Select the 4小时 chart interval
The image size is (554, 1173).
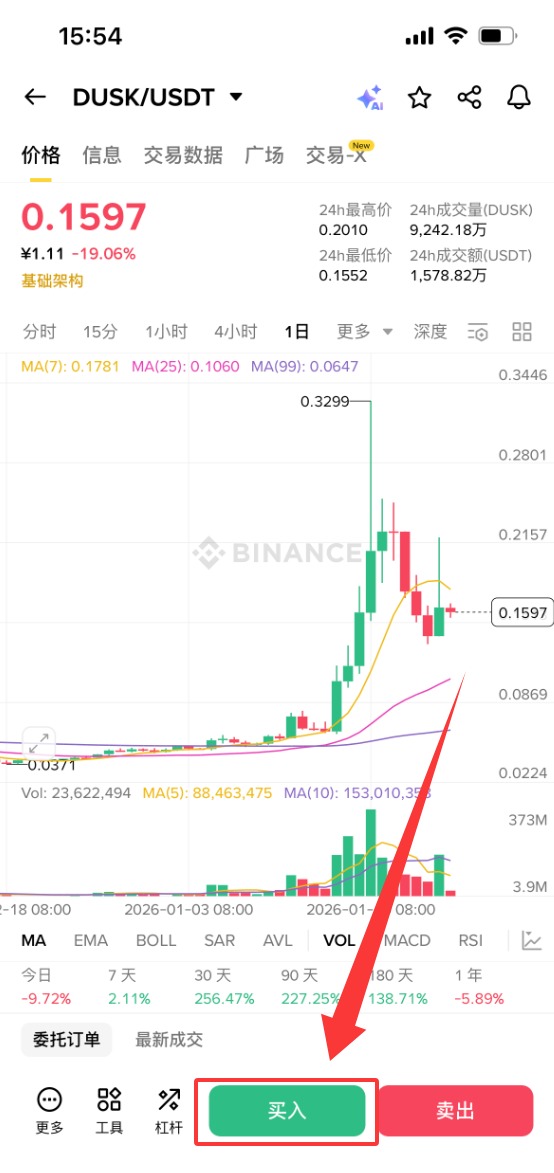236,331
